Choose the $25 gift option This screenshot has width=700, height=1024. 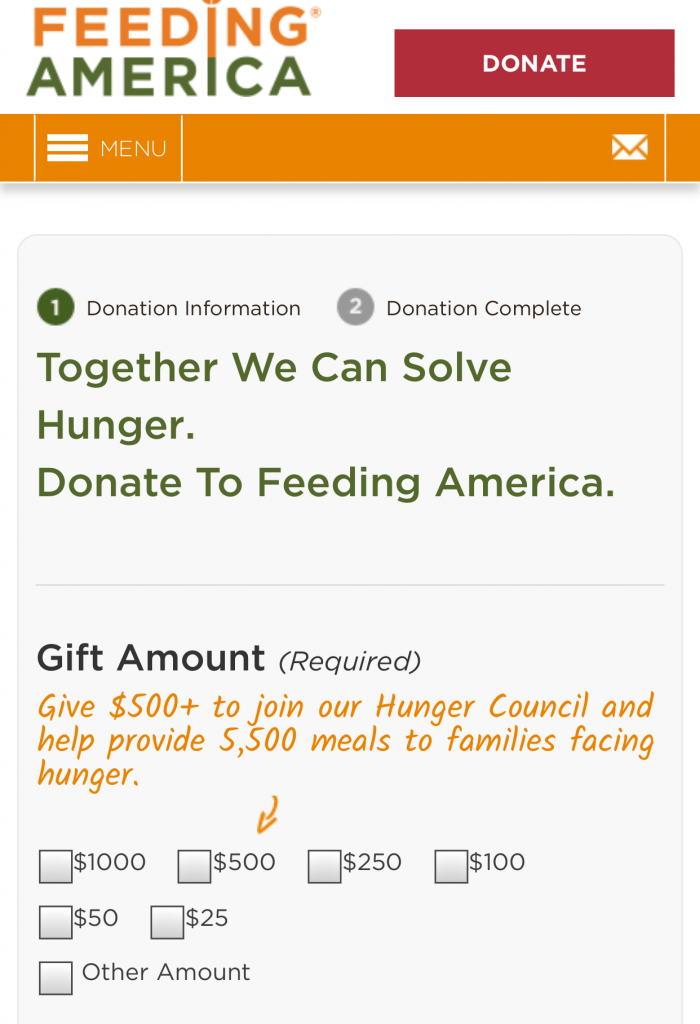coord(167,922)
